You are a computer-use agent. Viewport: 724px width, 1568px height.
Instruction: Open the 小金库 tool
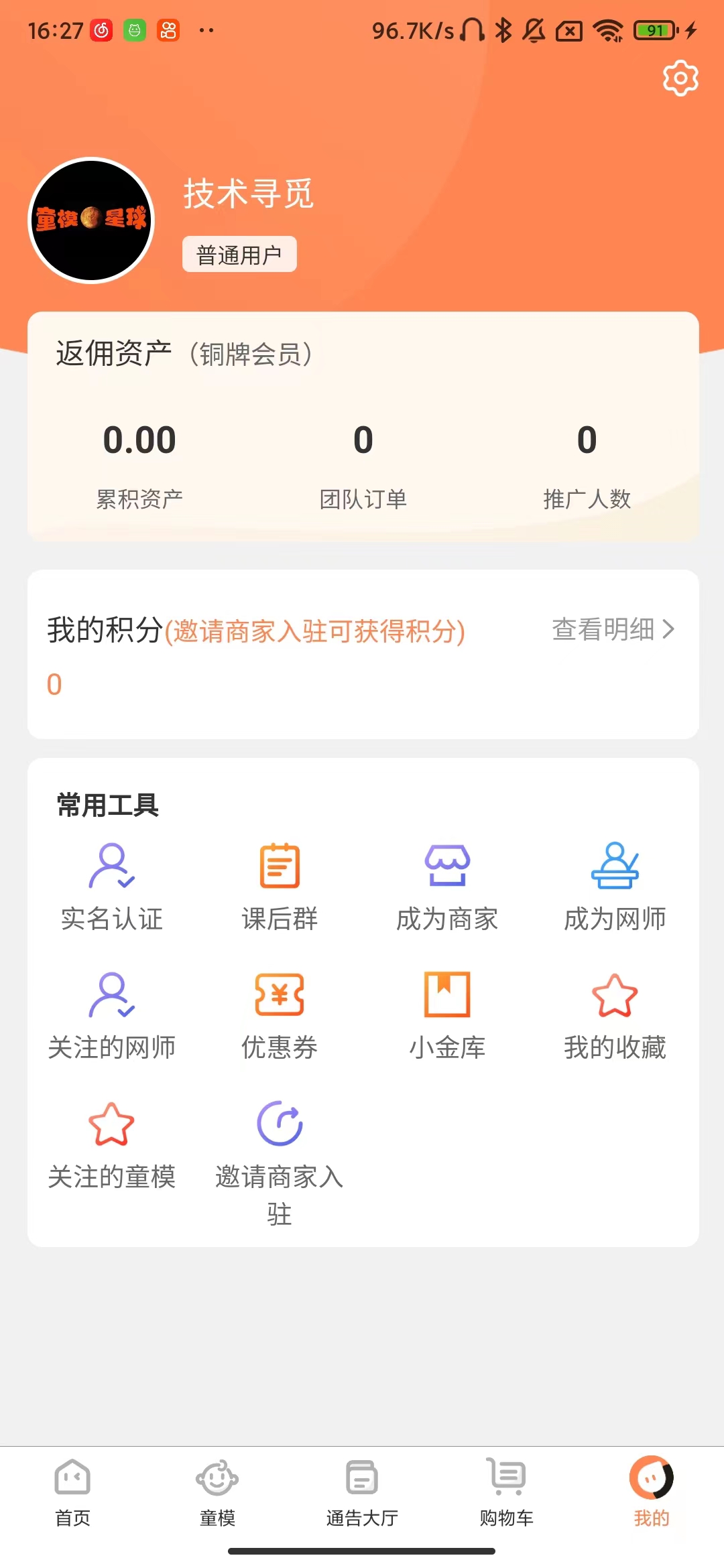447,1015
